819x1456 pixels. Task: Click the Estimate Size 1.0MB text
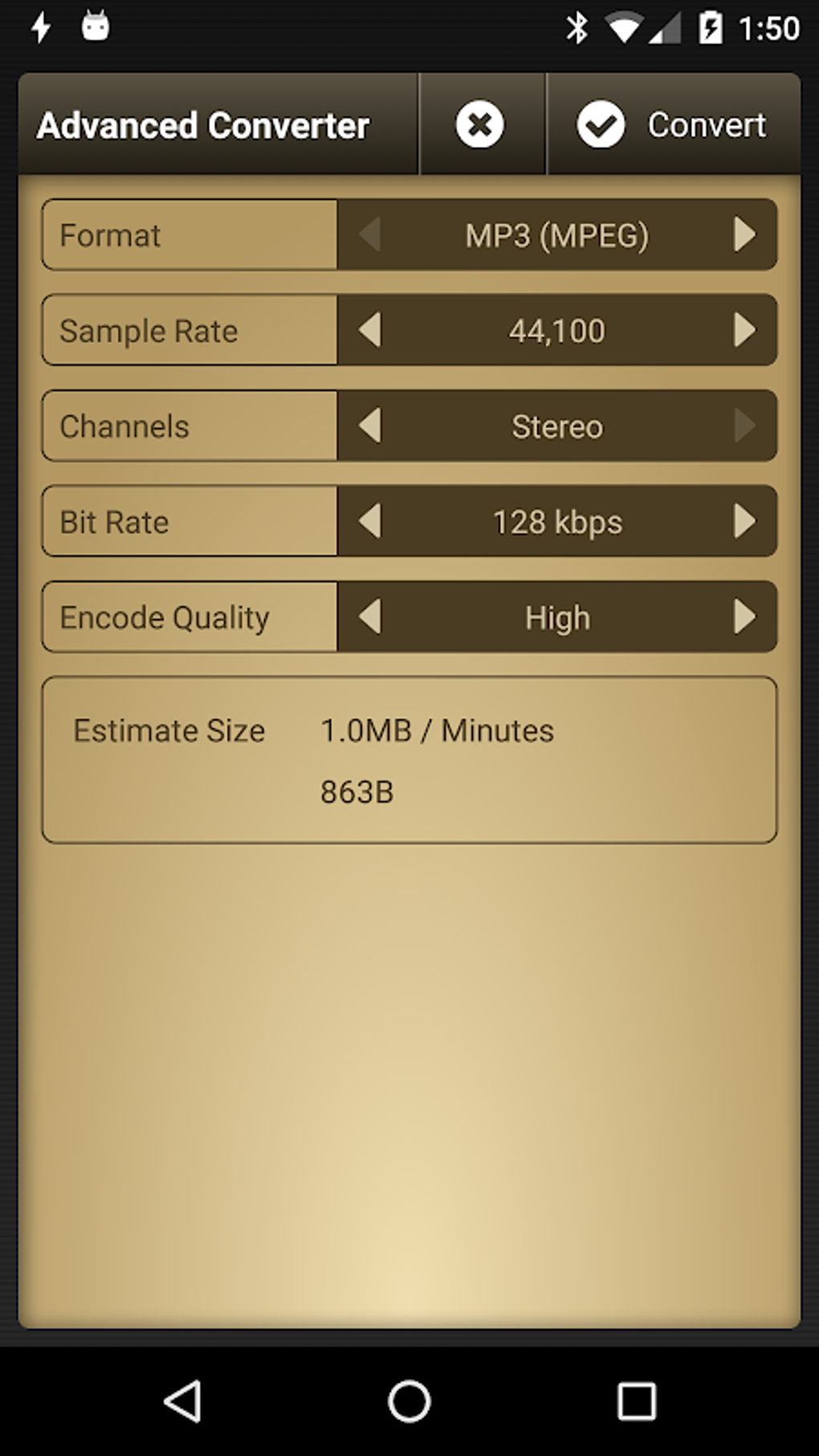[436, 730]
